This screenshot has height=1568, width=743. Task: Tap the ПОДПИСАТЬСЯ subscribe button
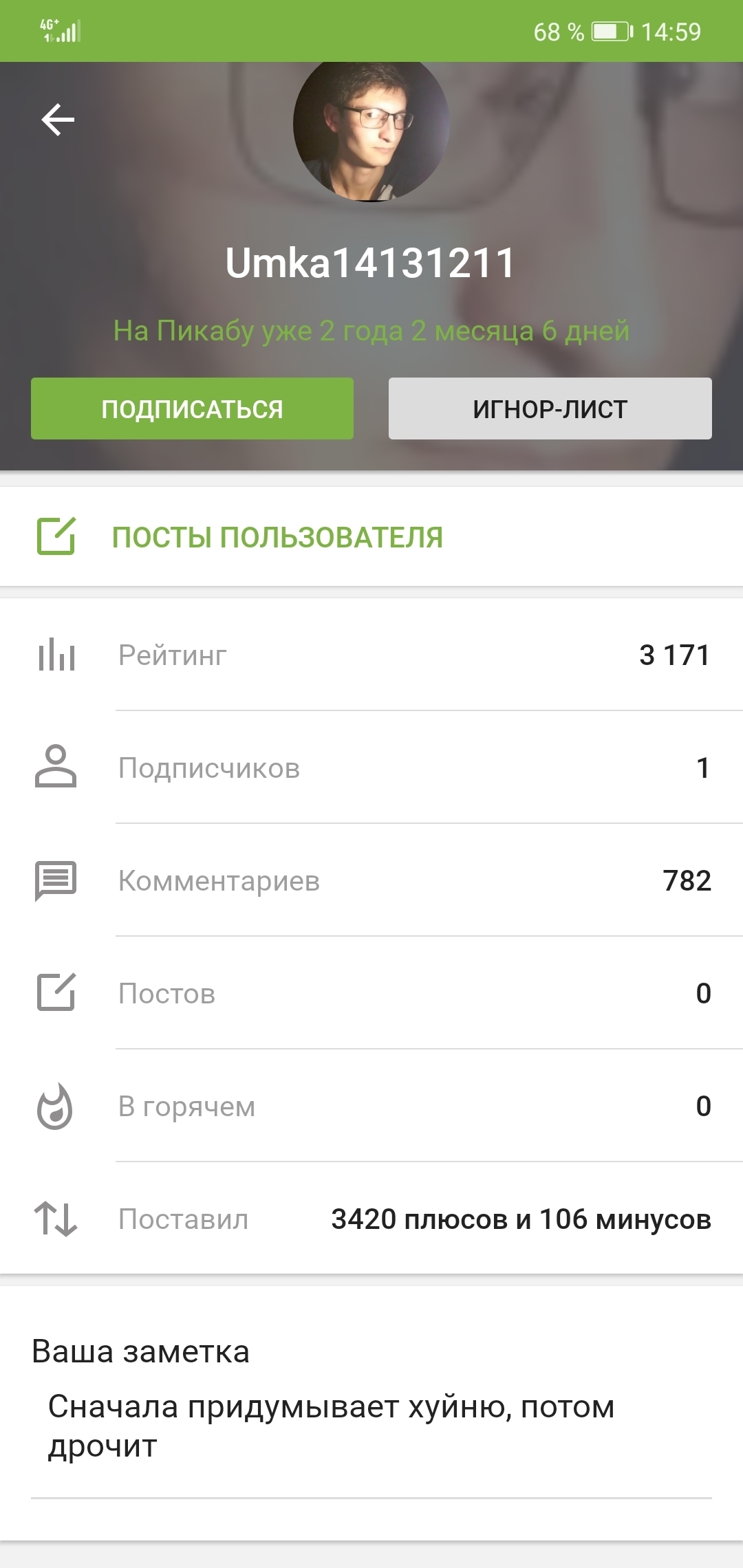192,409
